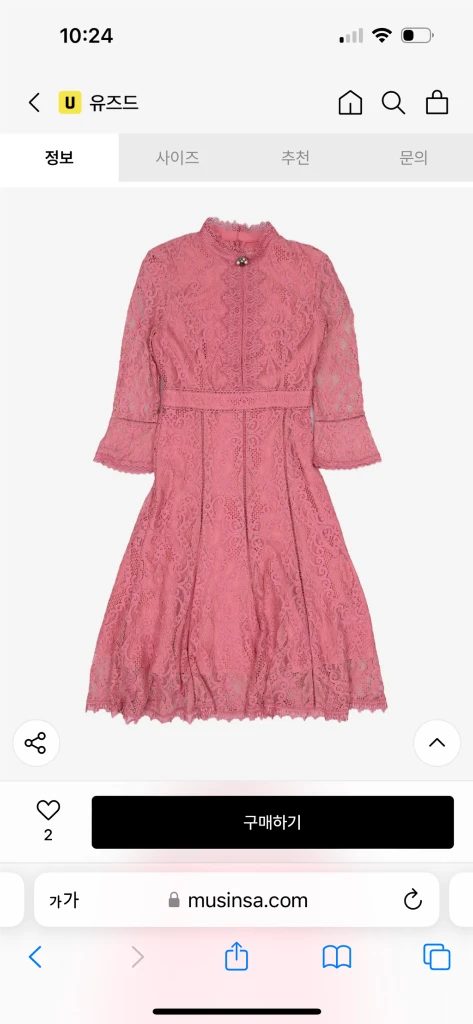Open the 가가 text size menu
This screenshot has width=473, height=1024.
[64, 901]
